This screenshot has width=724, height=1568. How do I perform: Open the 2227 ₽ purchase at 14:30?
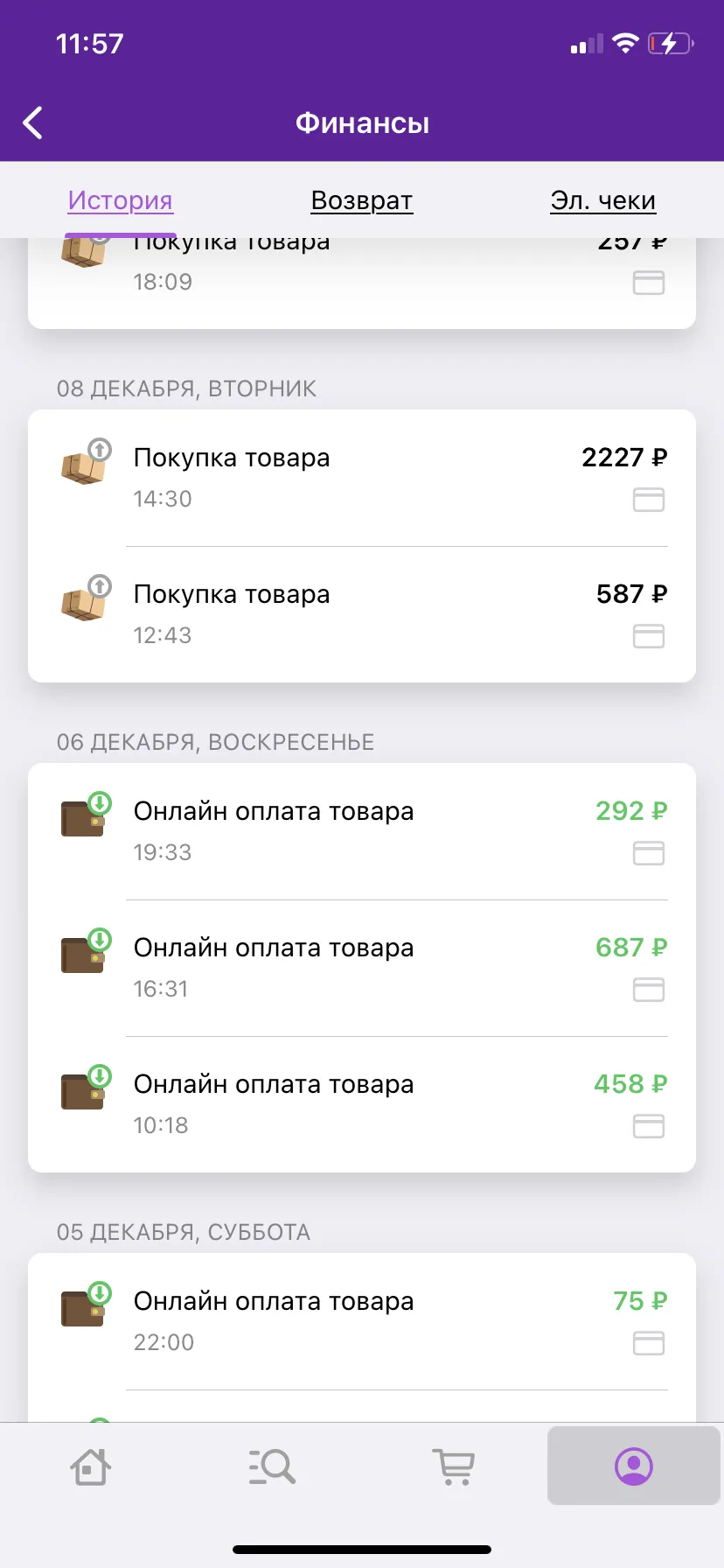(x=362, y=479)
